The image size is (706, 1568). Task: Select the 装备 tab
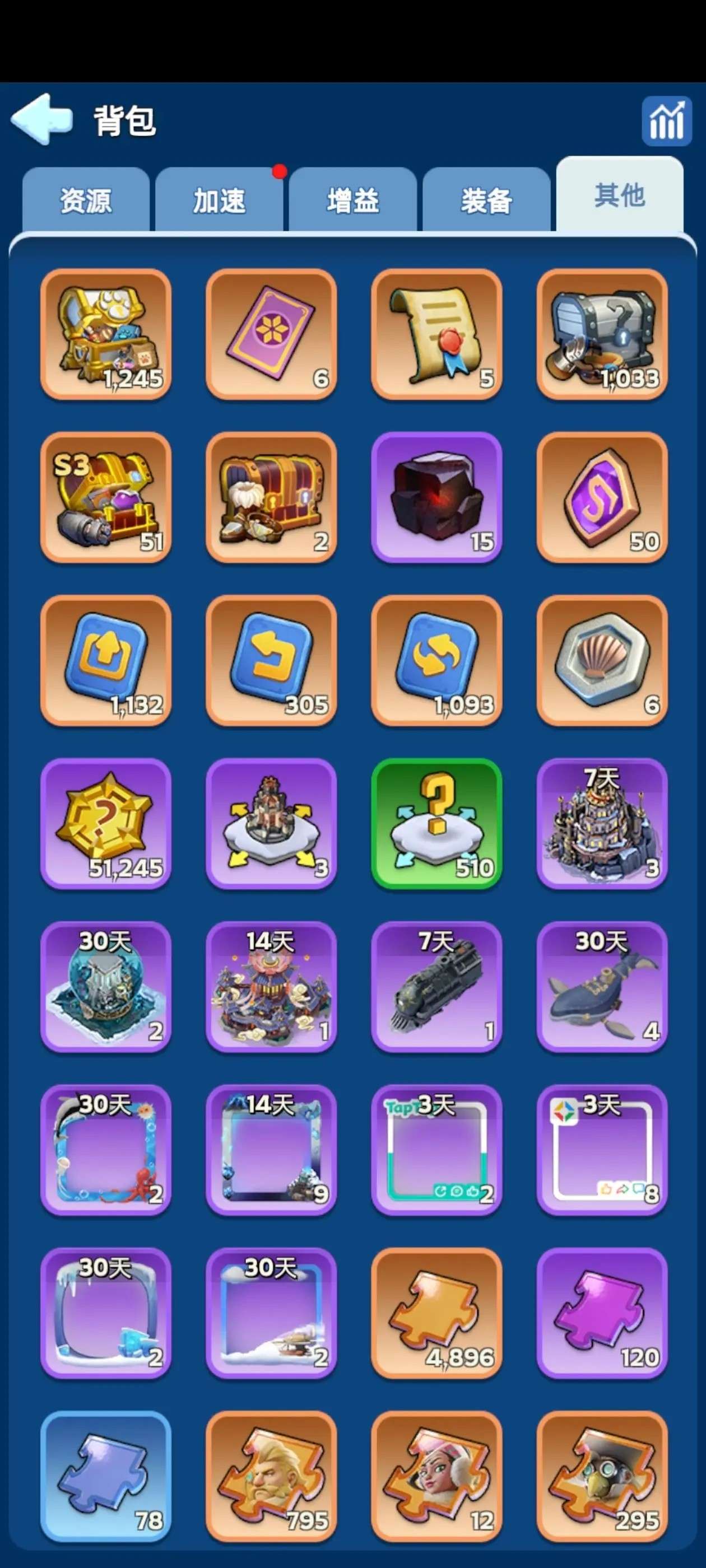[486, 200]
